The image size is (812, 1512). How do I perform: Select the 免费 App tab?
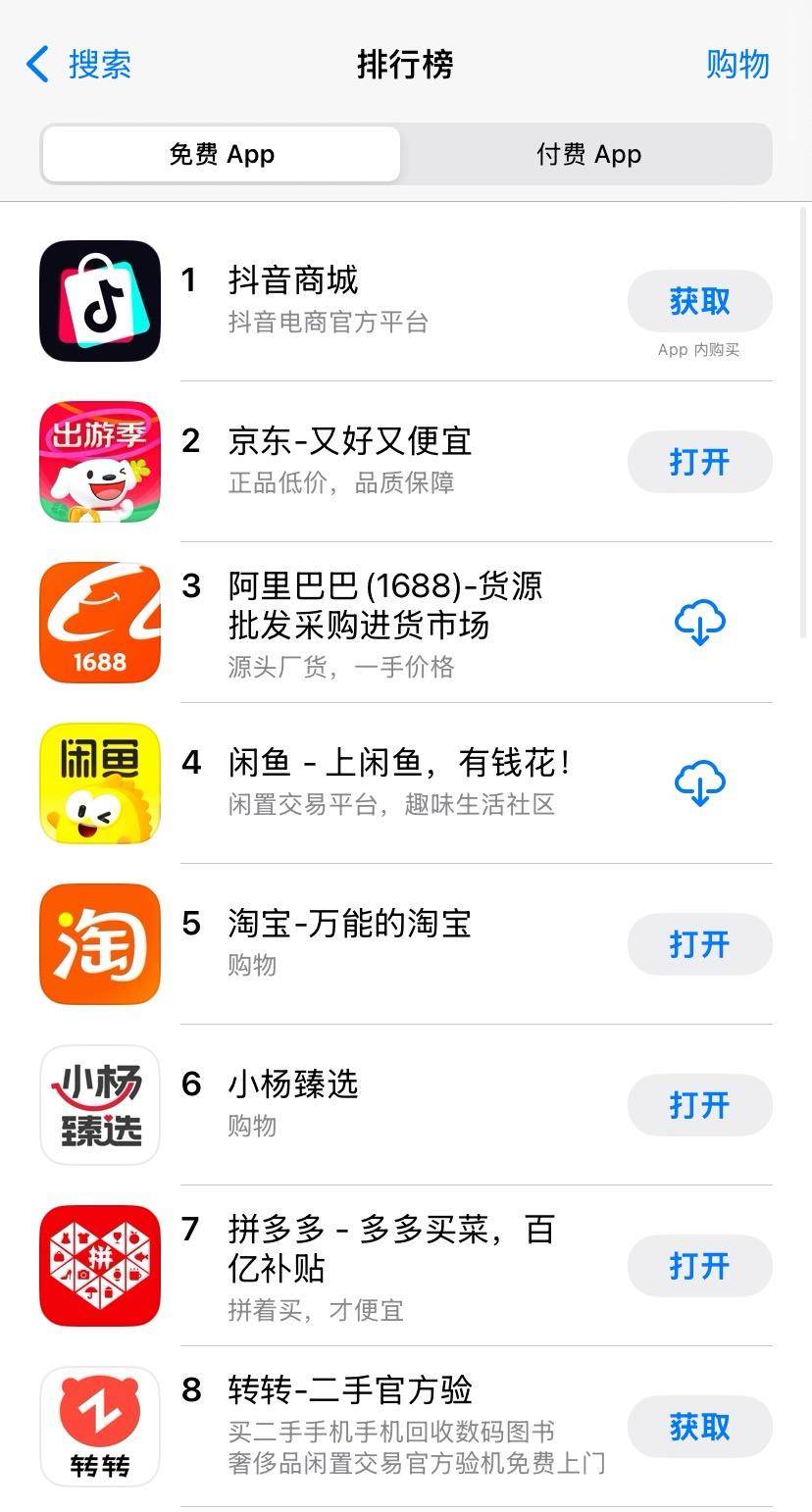222,154
